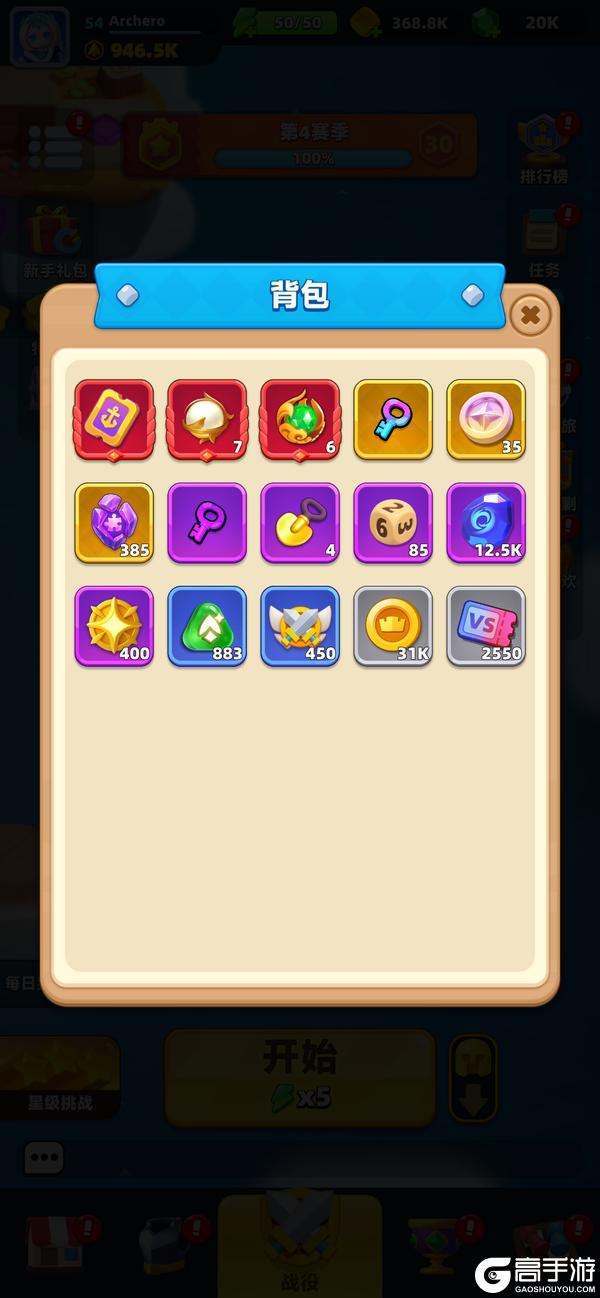600x1298 pixels.
Task: Select the green upgrade gem with 883
Action: coord(207,627)
